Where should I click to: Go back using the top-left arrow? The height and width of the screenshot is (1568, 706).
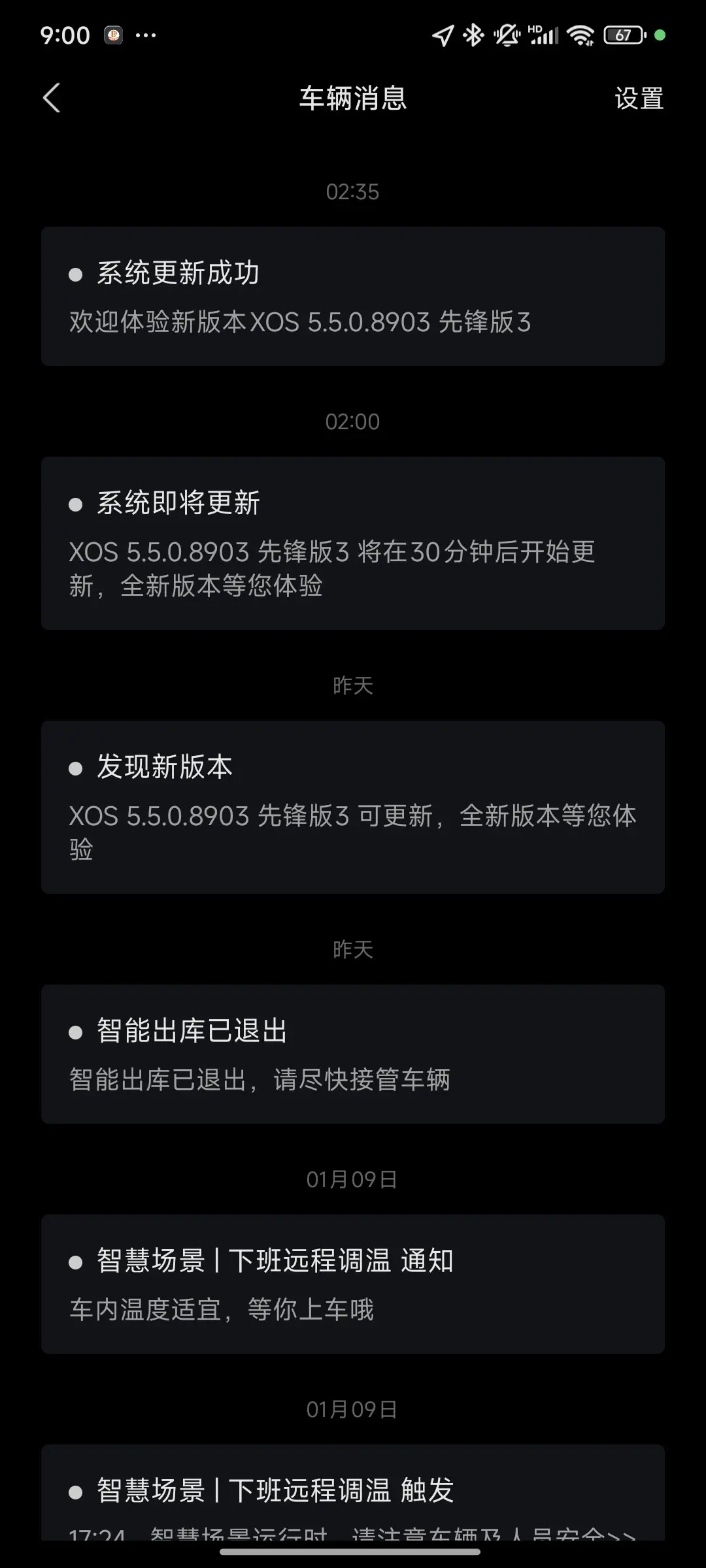(x=52, y=98)
